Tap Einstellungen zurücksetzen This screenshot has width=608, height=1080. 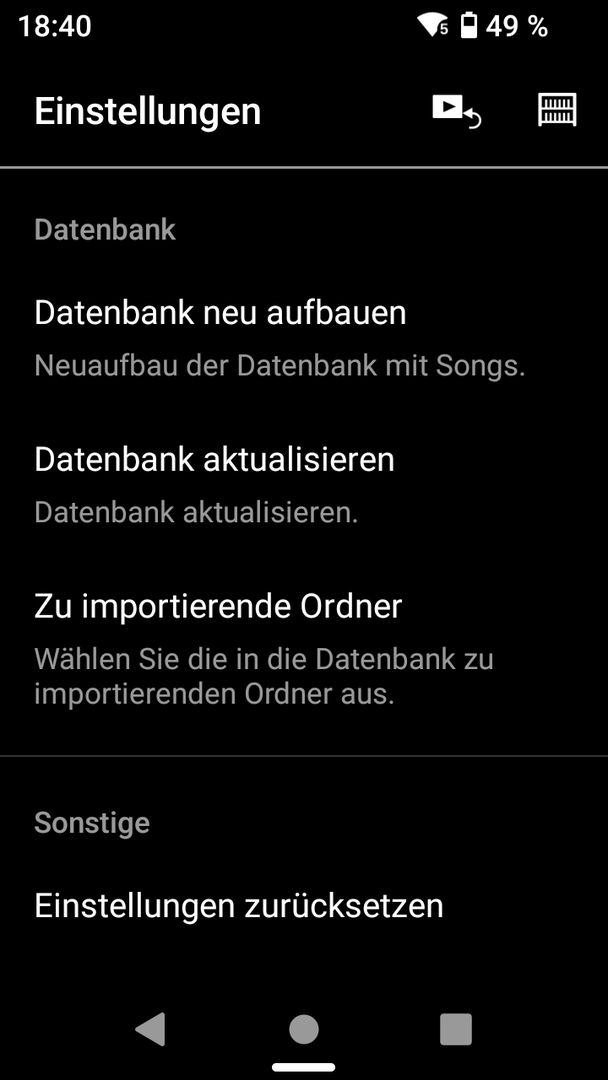pos(239,906)
